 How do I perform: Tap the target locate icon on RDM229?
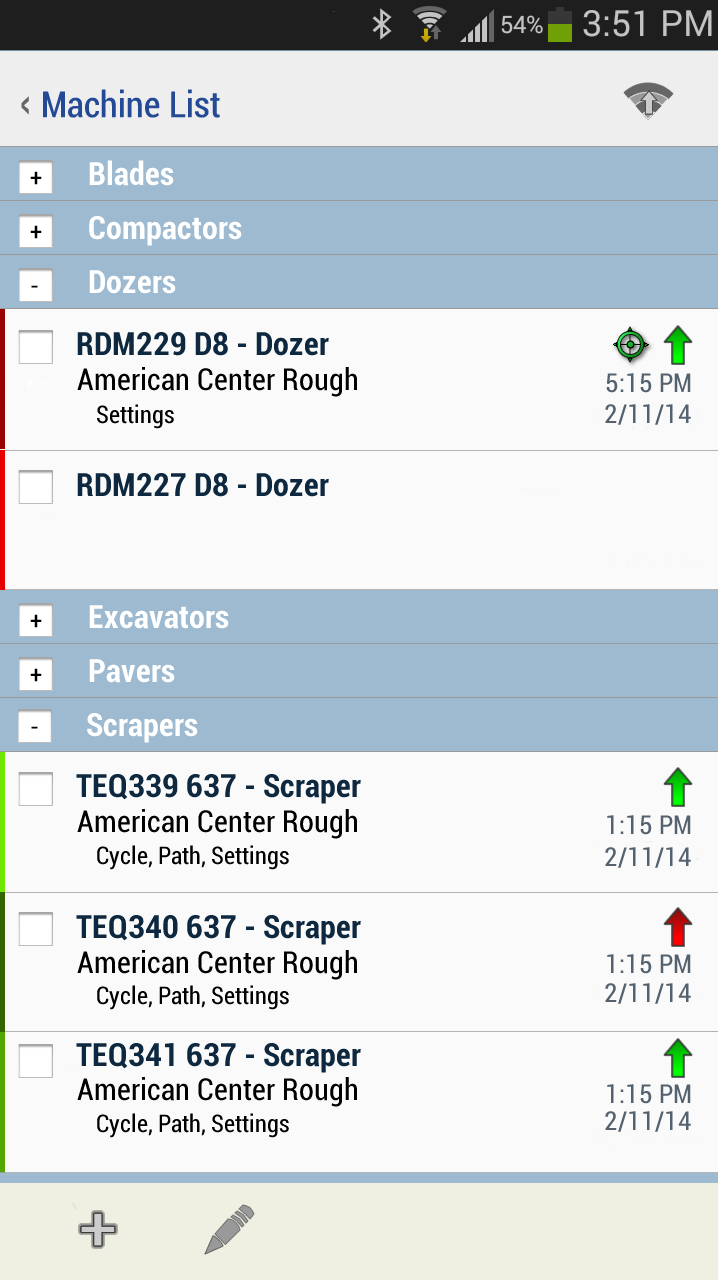[630, 346]
